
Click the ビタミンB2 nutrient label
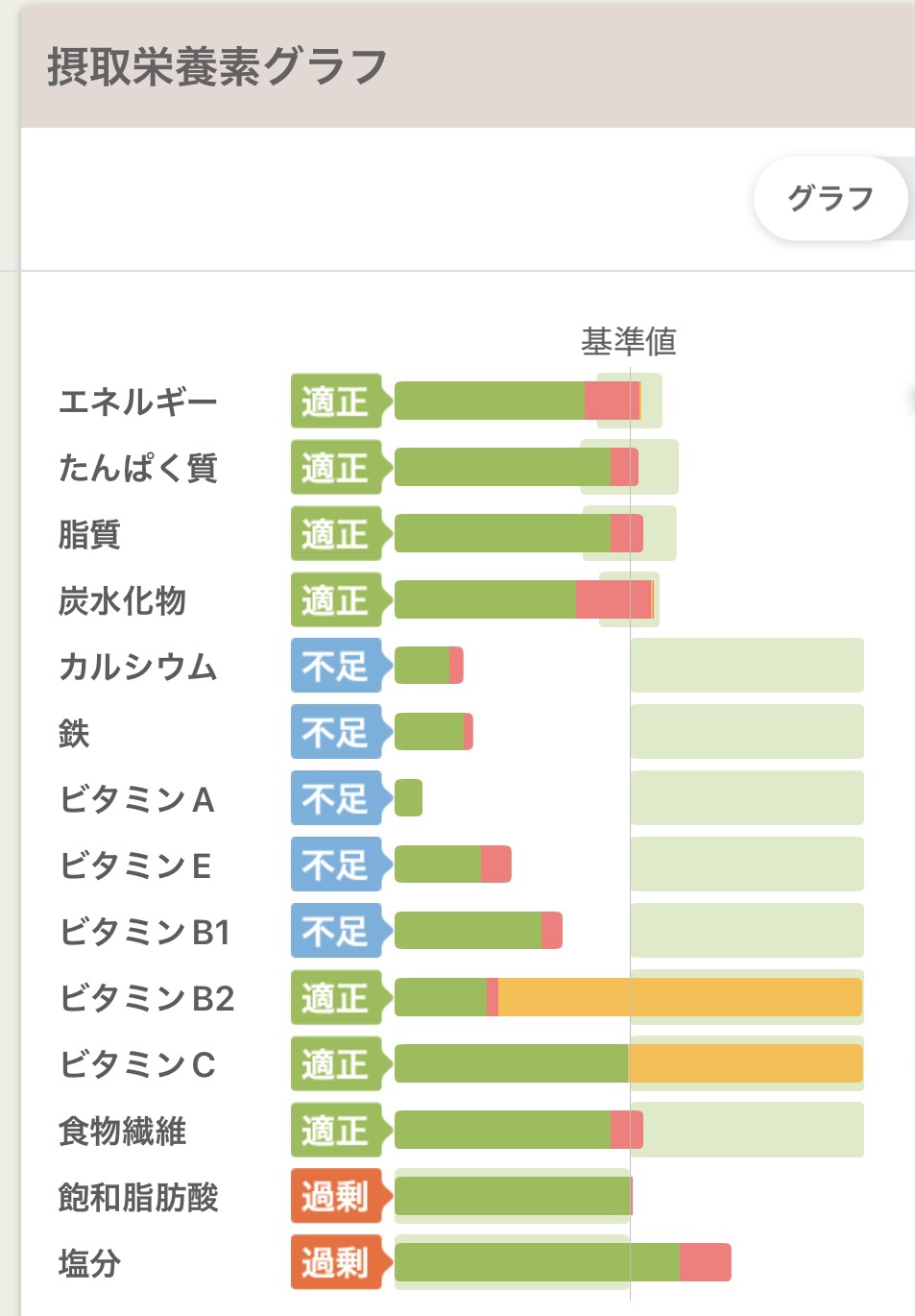click(144, 998)
